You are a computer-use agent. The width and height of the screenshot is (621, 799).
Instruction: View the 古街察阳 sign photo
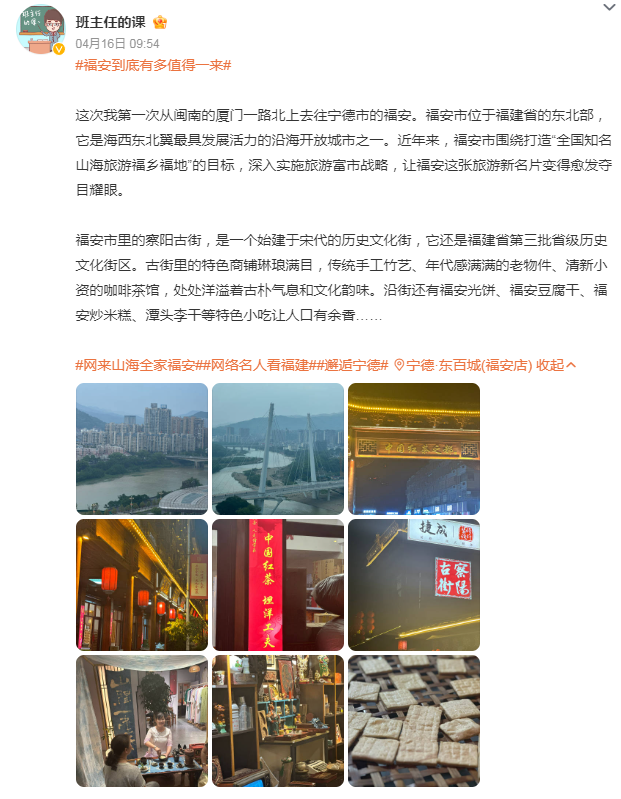(x=414, y=585)
